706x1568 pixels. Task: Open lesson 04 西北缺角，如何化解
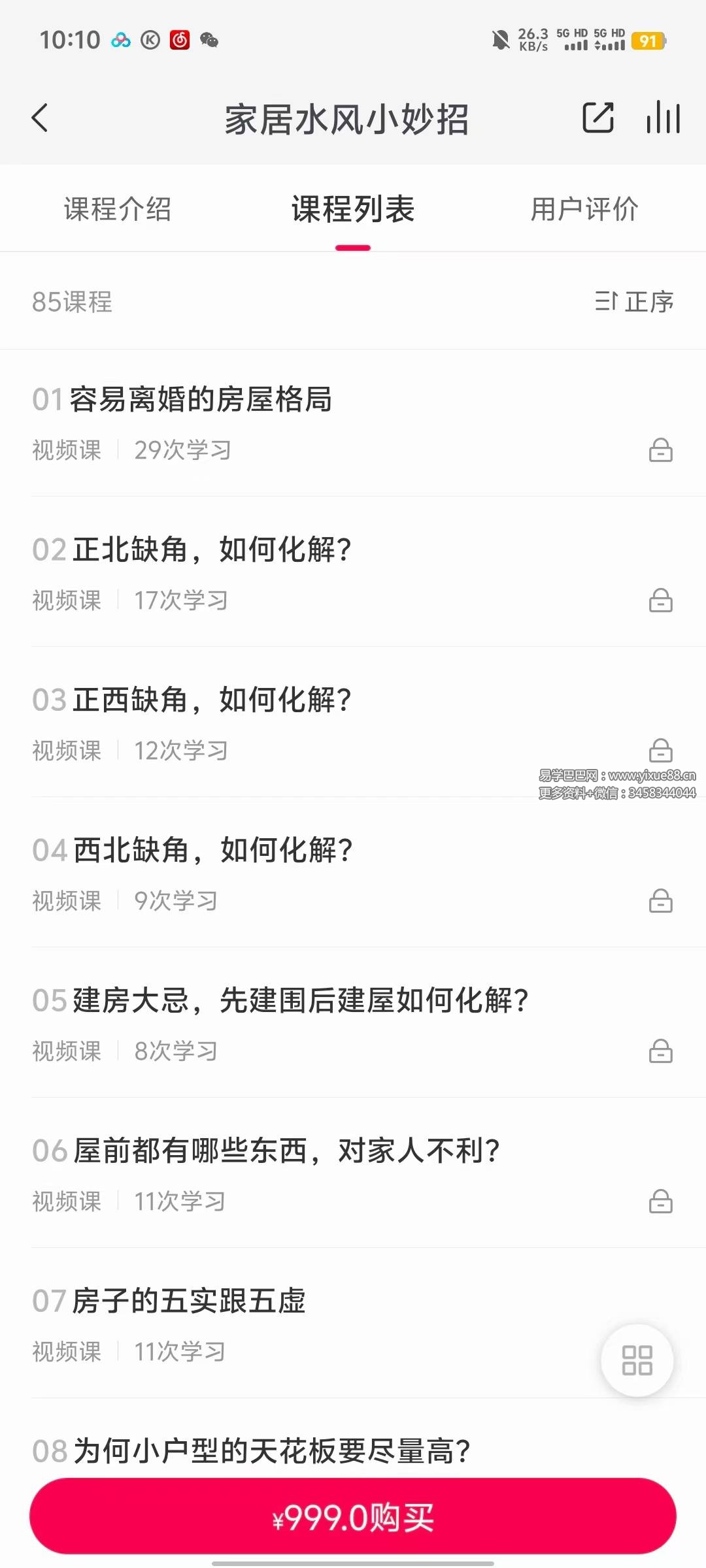[212, 851]
